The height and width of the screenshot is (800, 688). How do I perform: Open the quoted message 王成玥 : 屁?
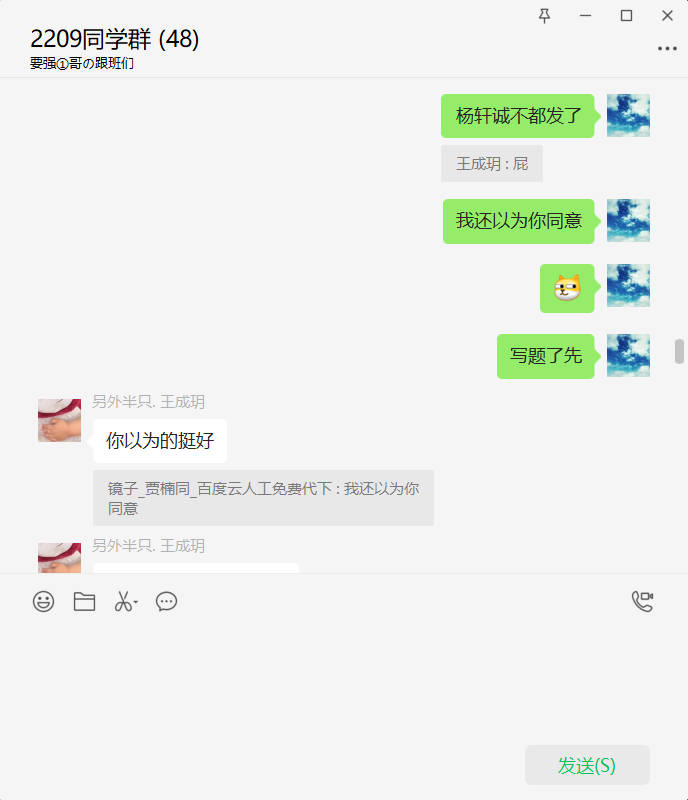(x=492, y=164)
